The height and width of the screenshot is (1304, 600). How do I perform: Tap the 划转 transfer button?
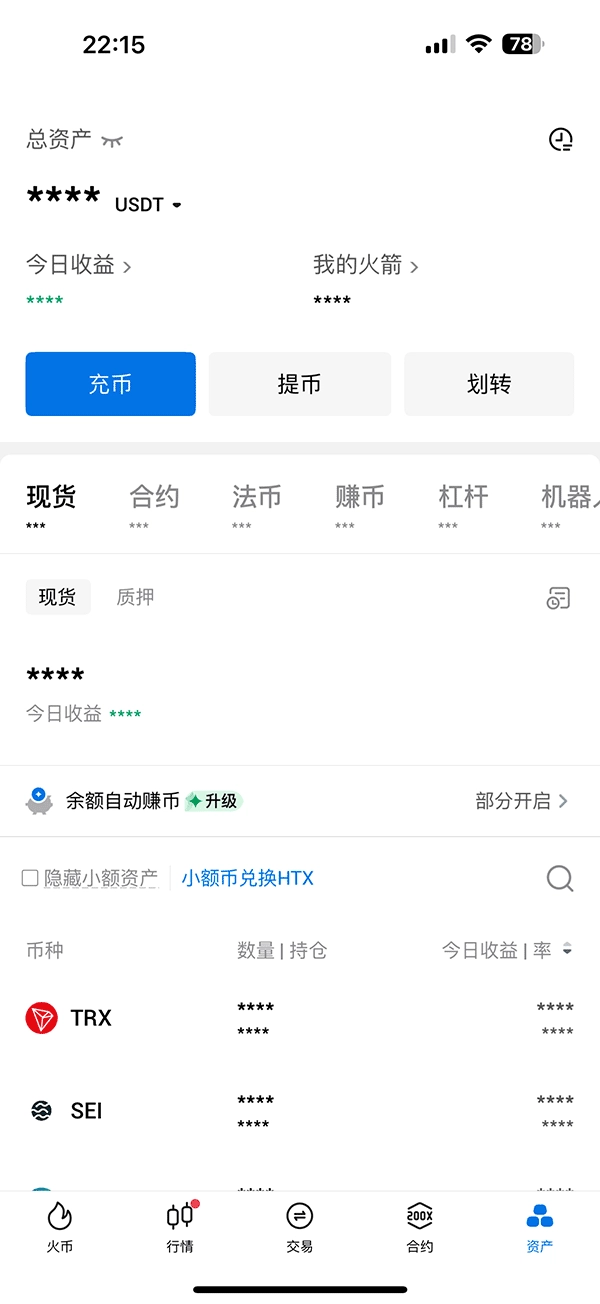click(x=489, y=384)
